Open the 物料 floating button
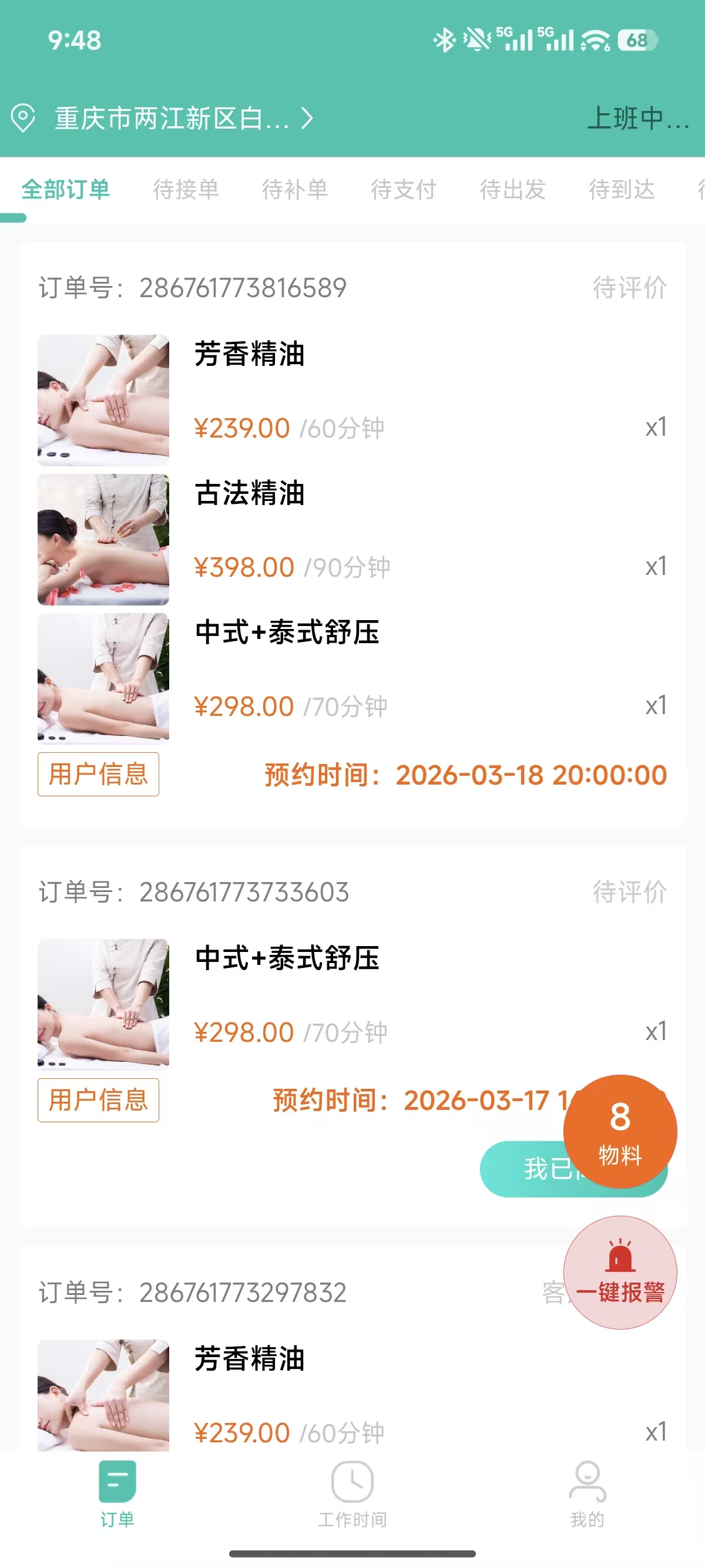Screen dimensions: 705x1568 [x=620, y=1131]
